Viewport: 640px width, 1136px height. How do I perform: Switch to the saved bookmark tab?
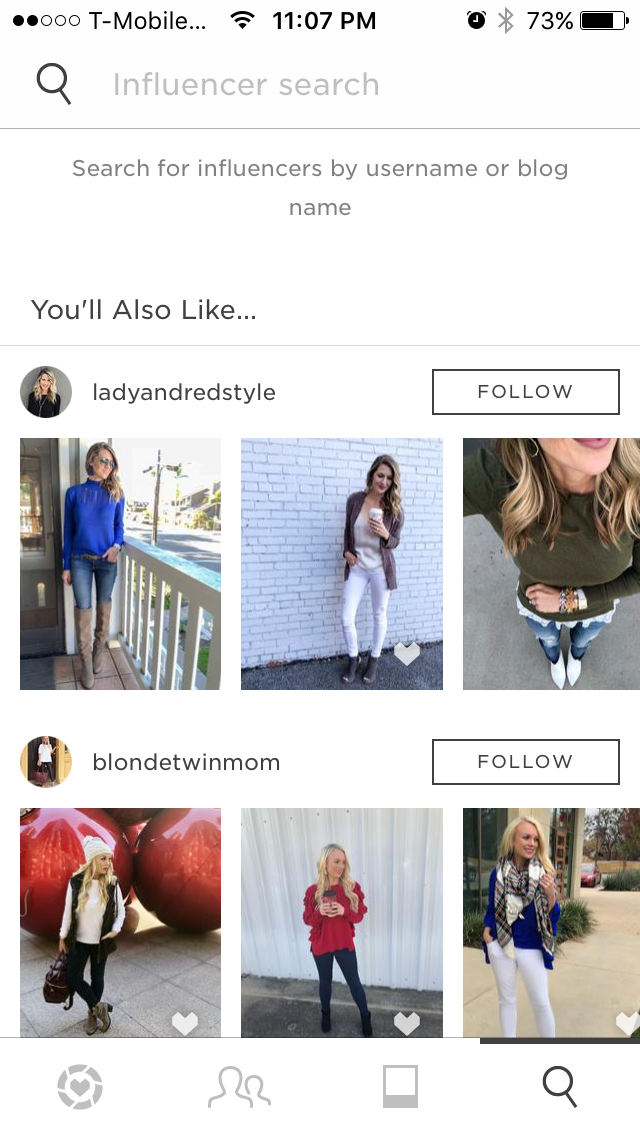click(400, 1087)
